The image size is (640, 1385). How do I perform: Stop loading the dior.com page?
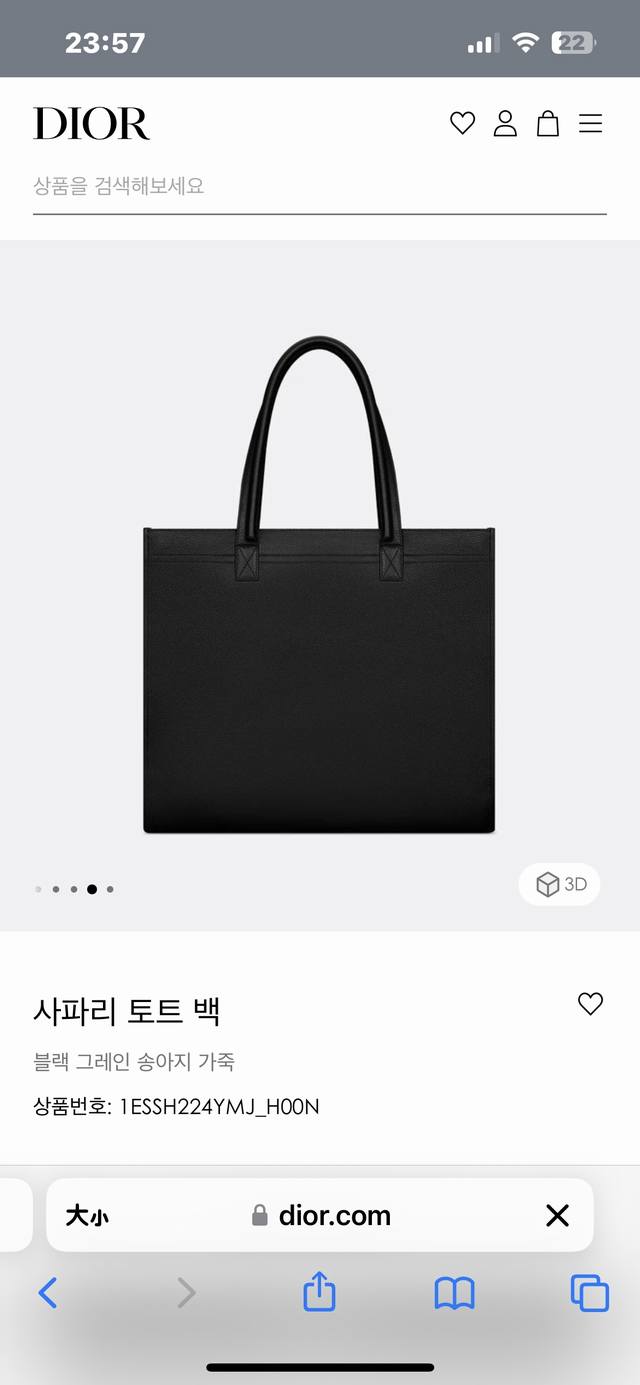(557, 1216)
